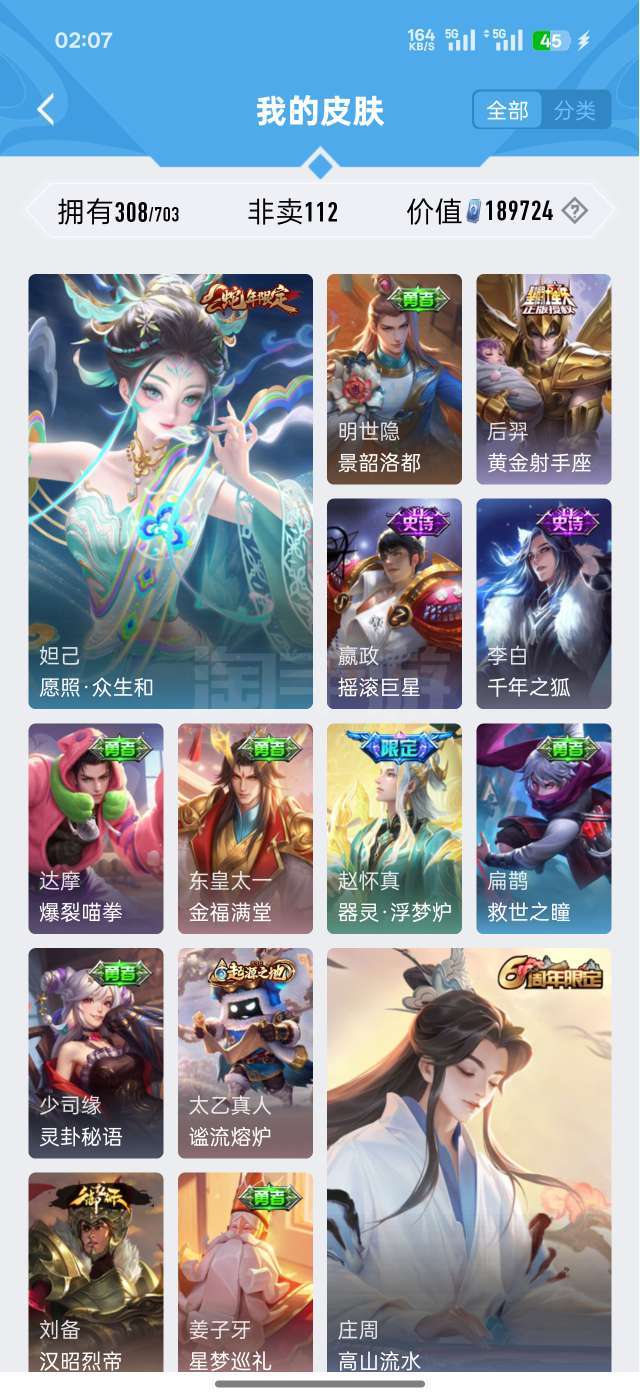Open the value help question-mark icon
The image size is (640, 1400).
coord(574,211)
